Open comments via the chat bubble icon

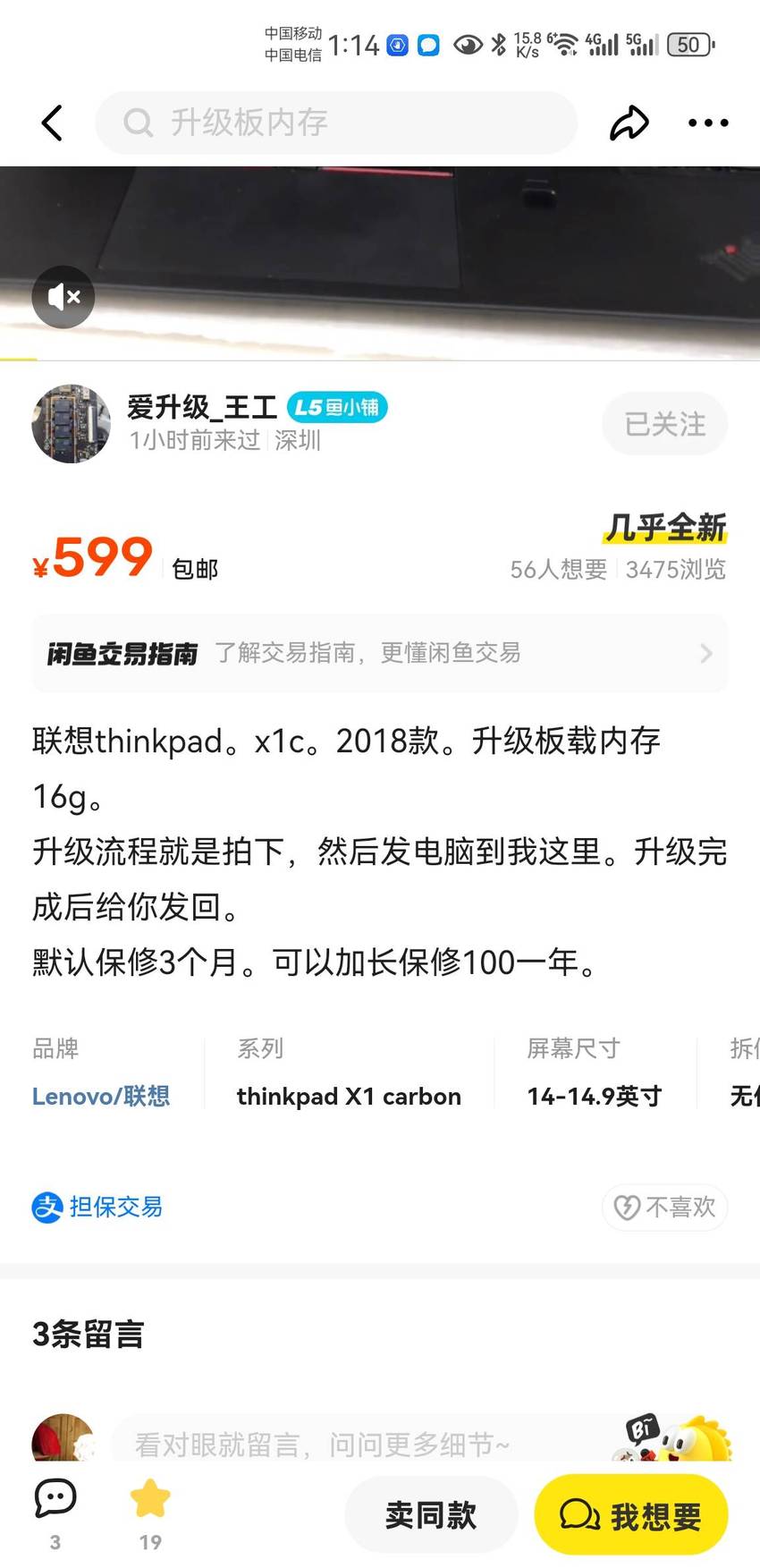coord(55,1513)
